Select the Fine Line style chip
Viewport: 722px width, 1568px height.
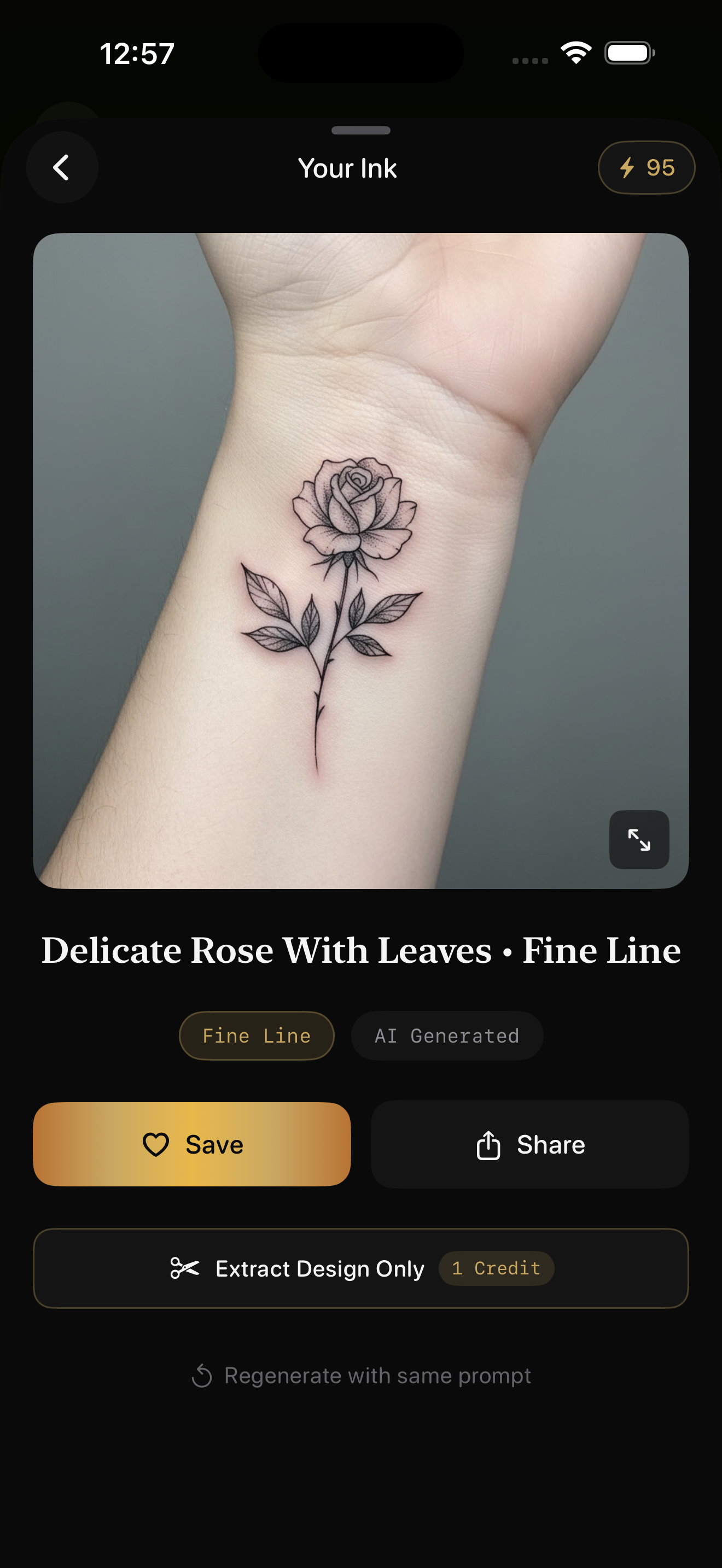click(257, 1035)
